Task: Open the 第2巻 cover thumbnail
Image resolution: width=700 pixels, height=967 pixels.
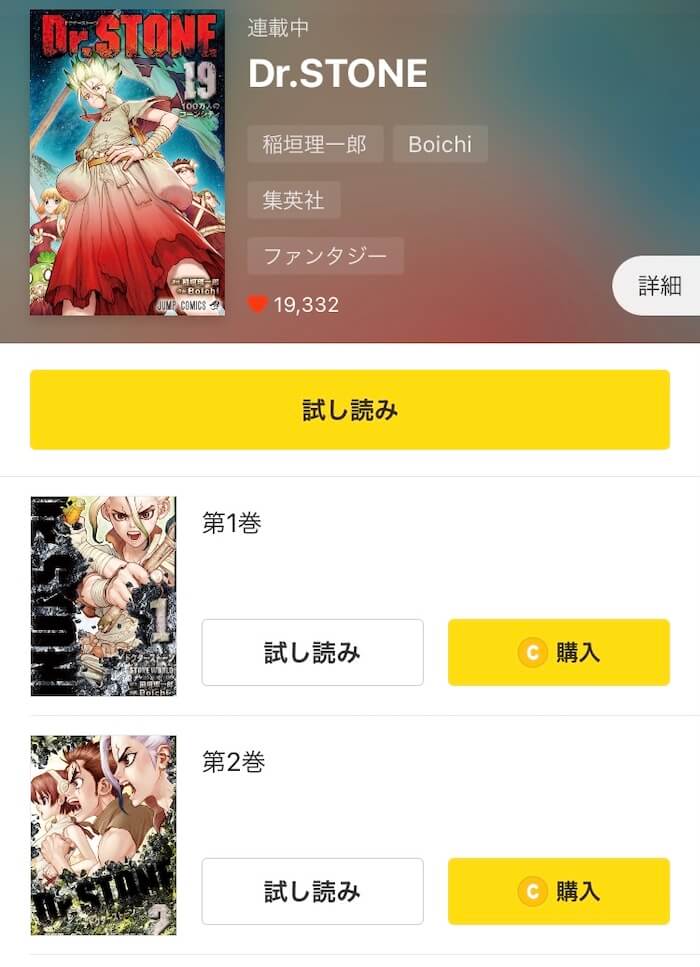Action: (x=103, y=835)
